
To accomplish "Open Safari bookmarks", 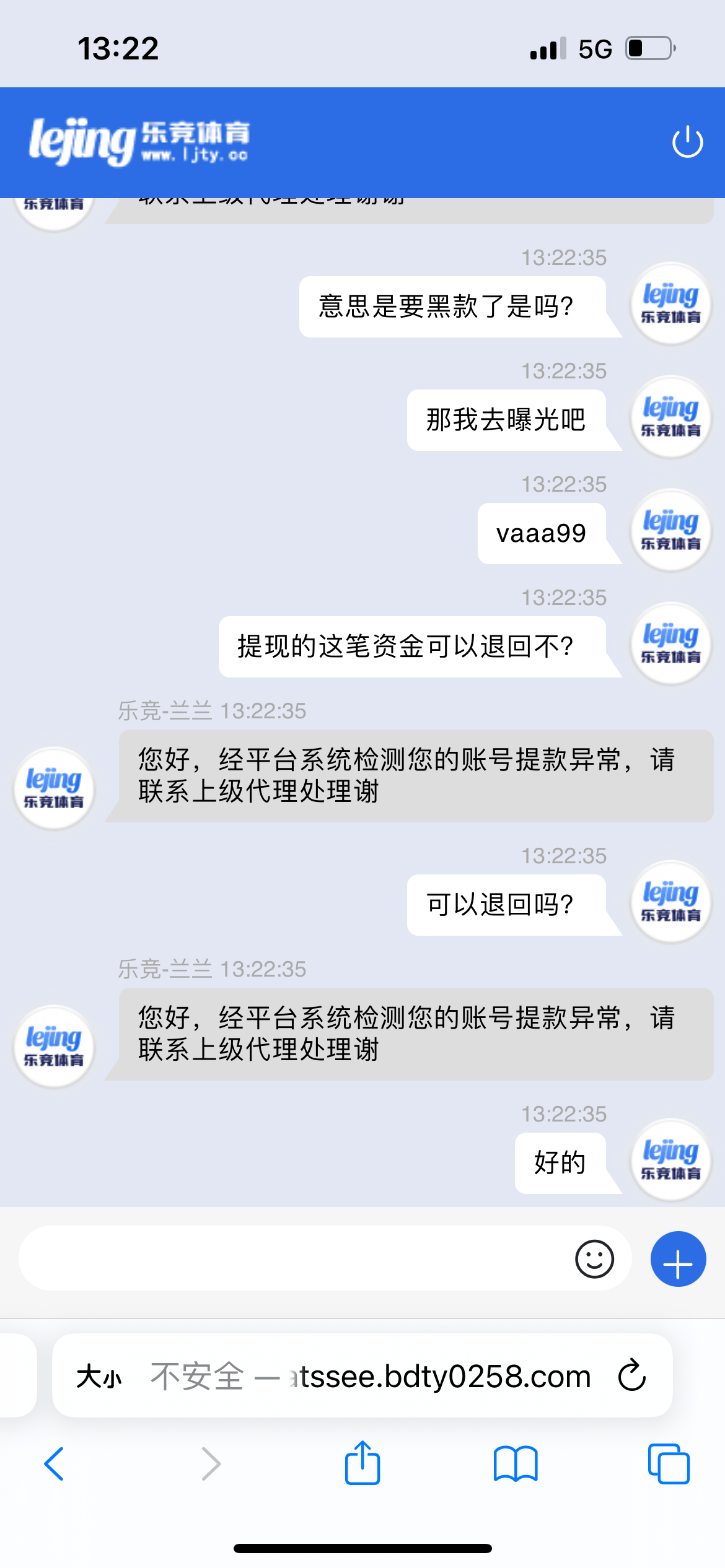I will (x=516, y=1464).
